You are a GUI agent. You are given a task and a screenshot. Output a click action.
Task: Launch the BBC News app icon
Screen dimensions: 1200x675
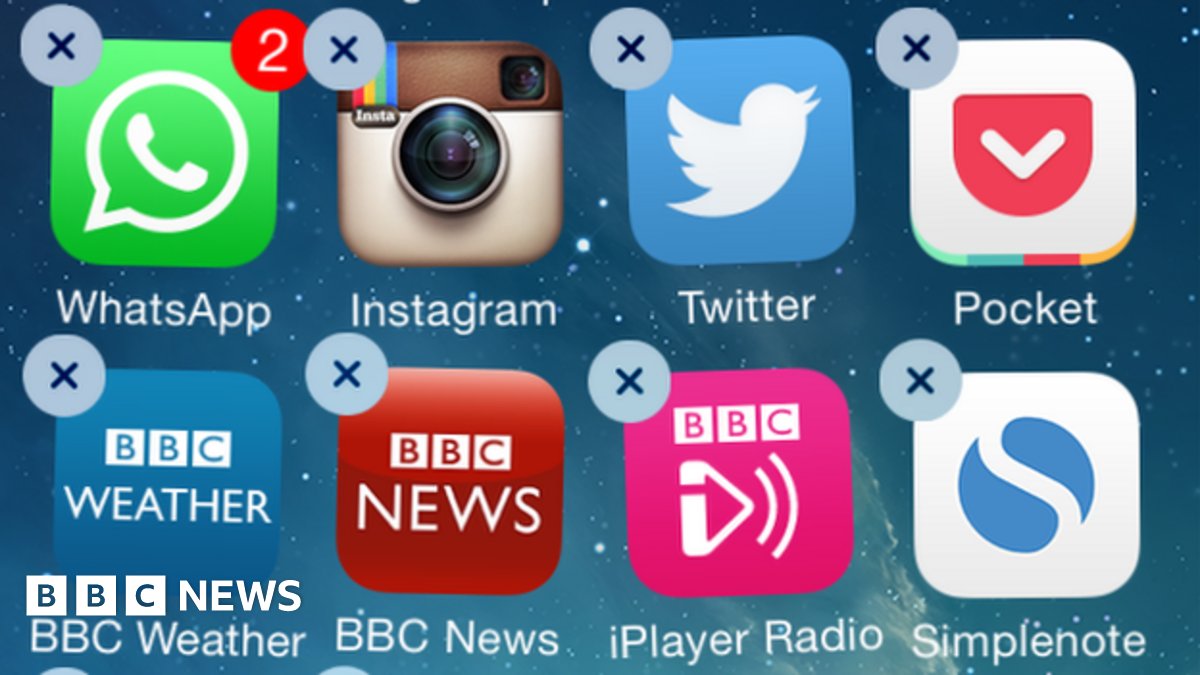point(450,482)
